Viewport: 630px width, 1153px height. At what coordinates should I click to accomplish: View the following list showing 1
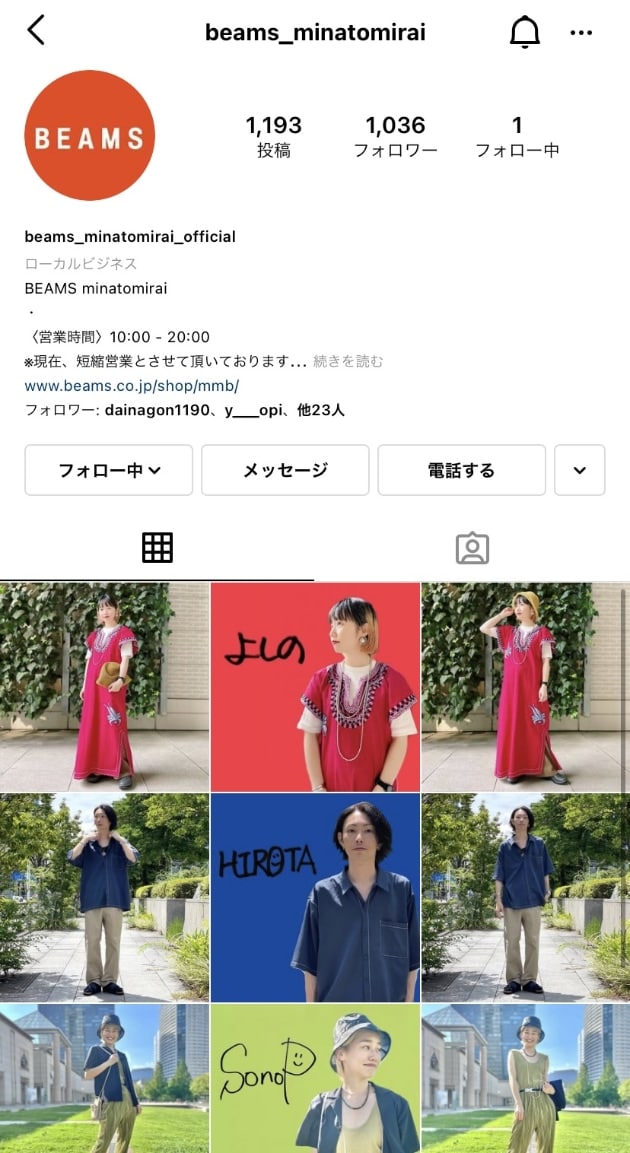pos(516,136)
